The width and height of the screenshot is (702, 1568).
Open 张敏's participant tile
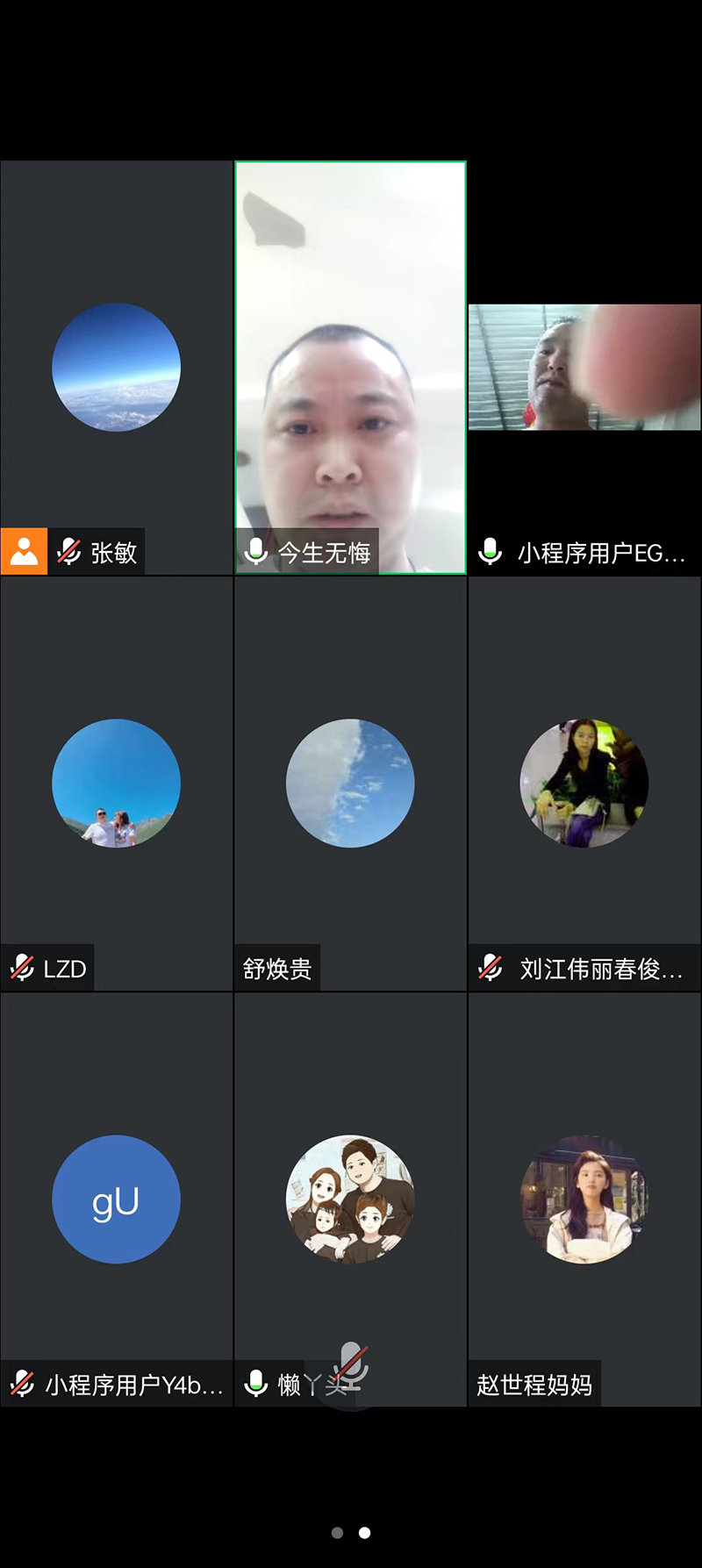[x=116, y=367]
